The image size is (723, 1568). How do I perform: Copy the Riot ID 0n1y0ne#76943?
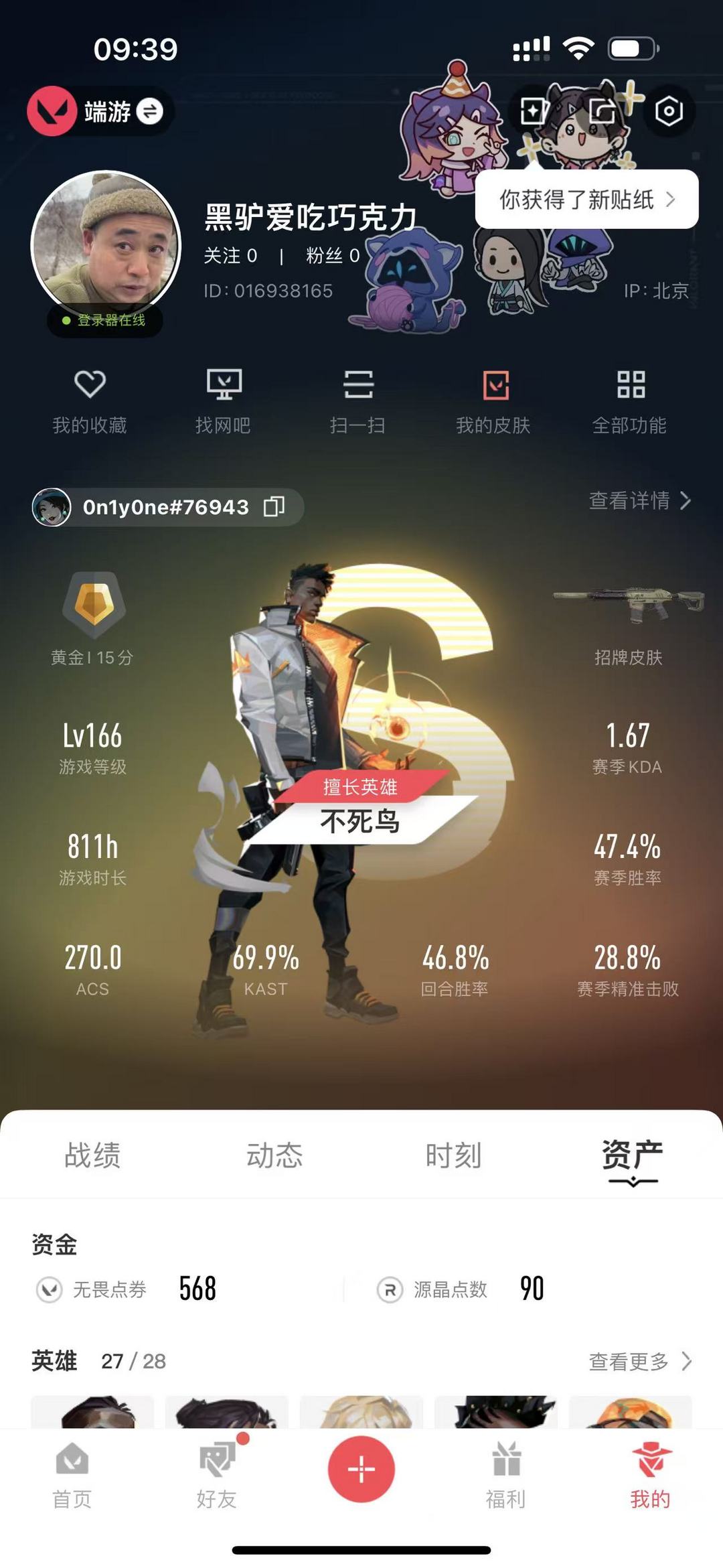pyautogui.click(x=273, y=507)
